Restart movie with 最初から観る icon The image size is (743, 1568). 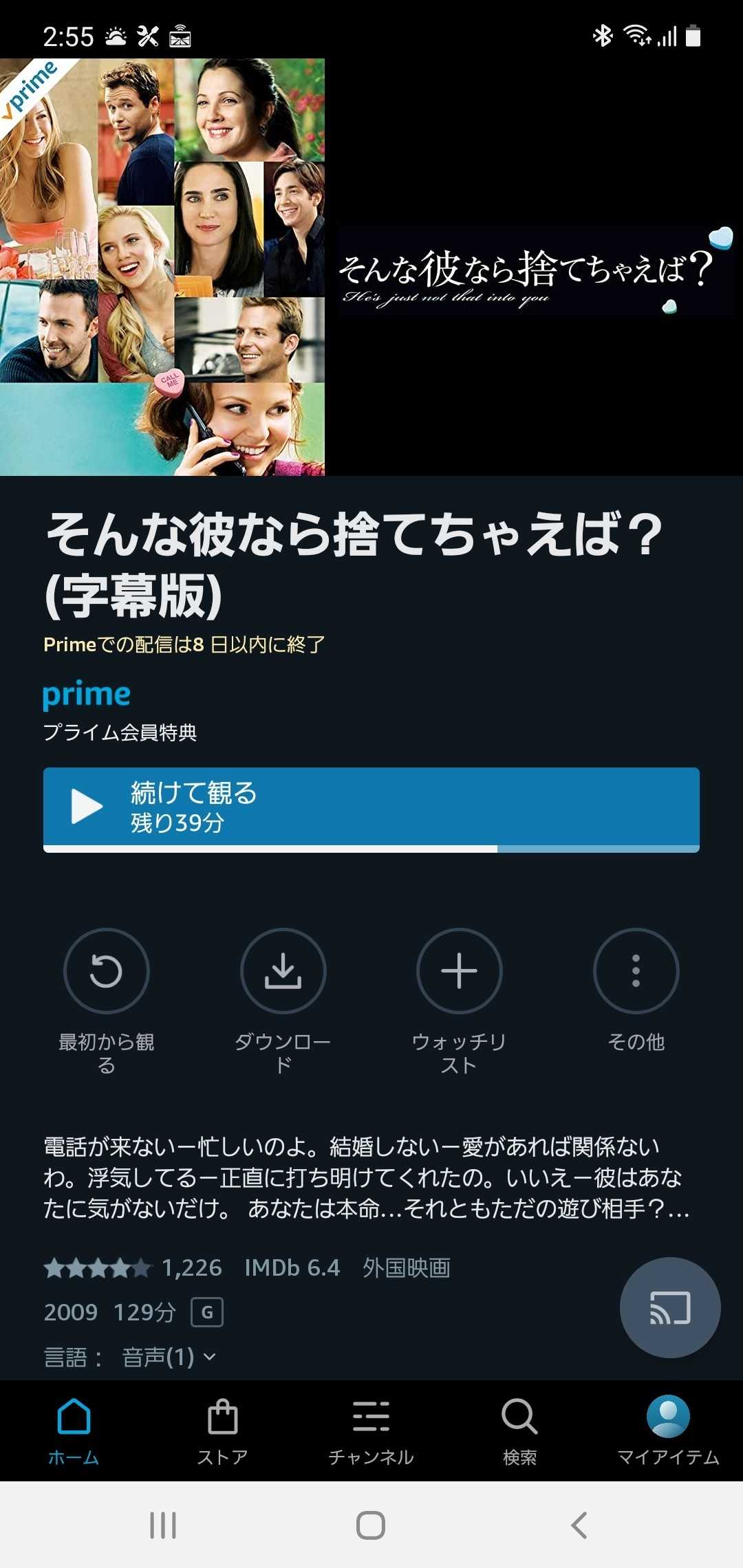[105, 972]
